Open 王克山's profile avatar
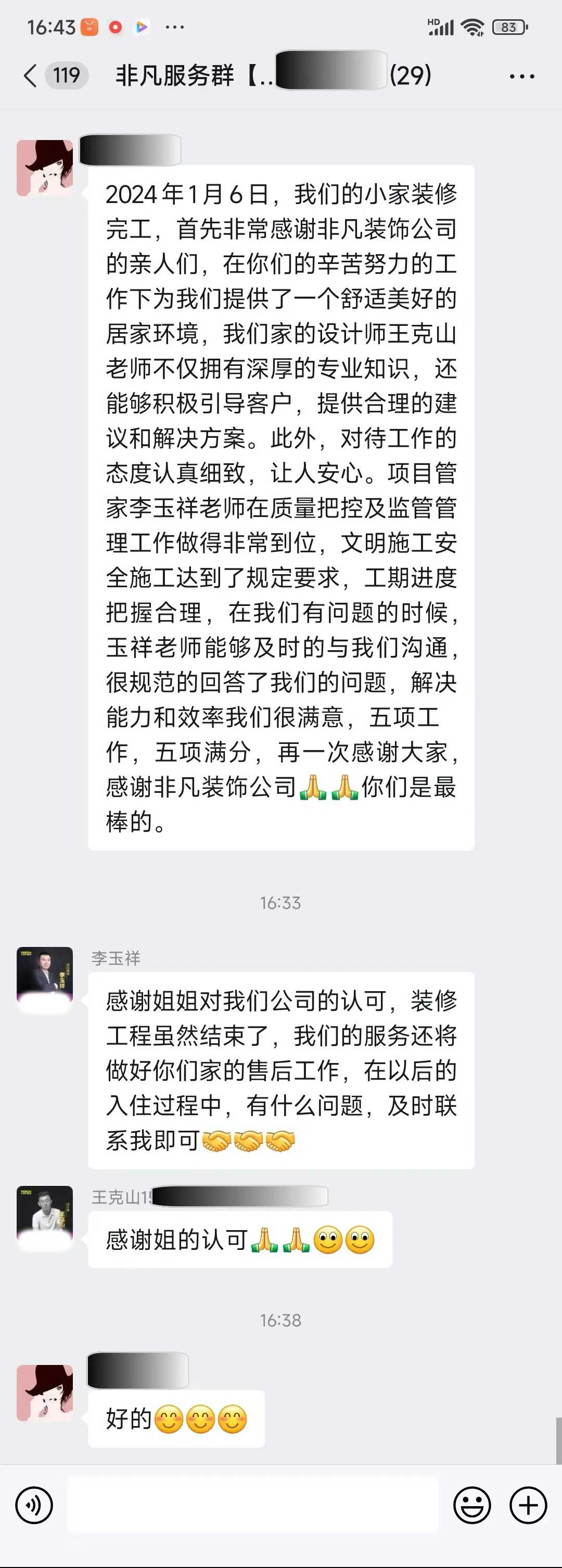The height and width of the screenshot is (1568, 562). [44, 1213]
